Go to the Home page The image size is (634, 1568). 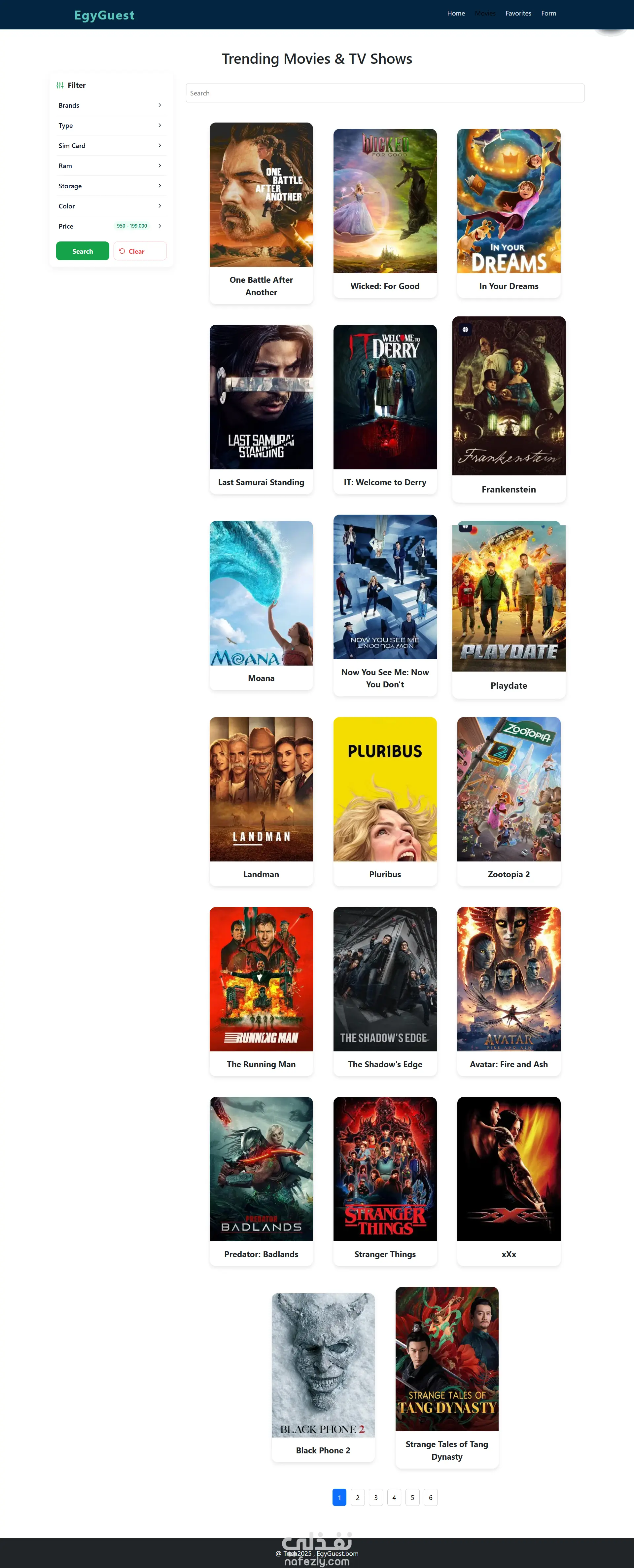(x=456, y=14)
